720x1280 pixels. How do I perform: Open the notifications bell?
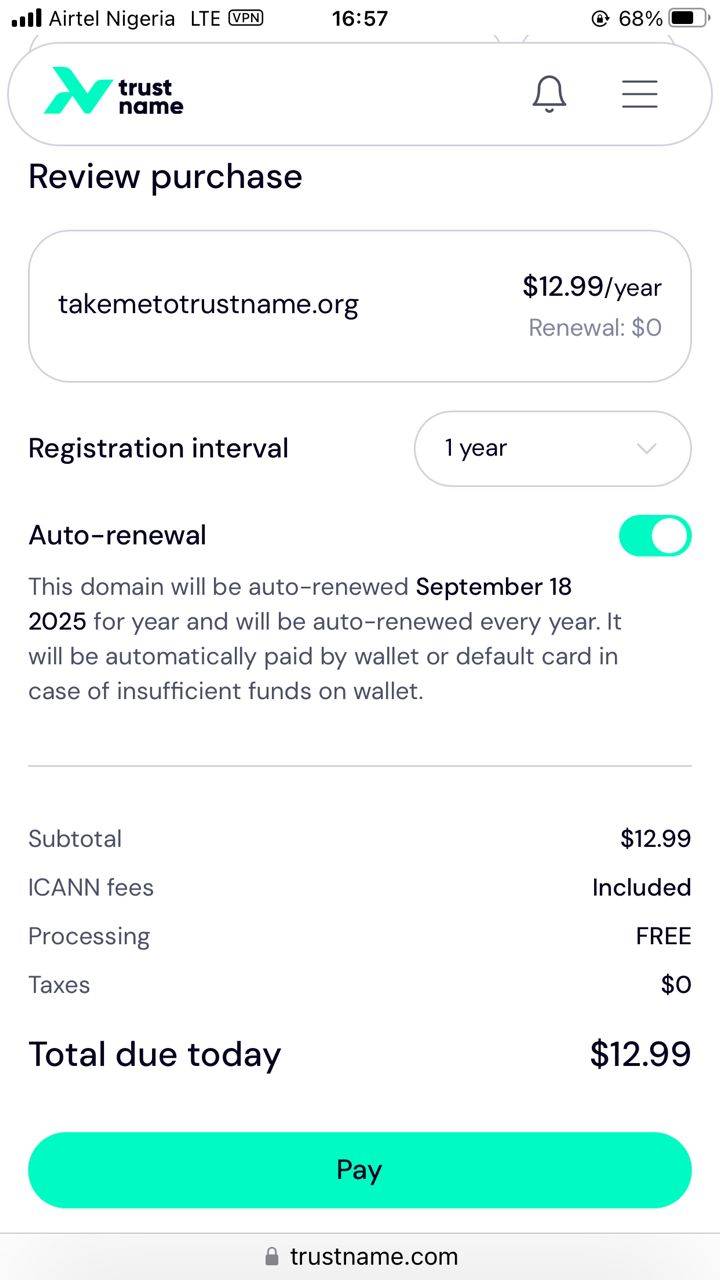pos(549,94)
